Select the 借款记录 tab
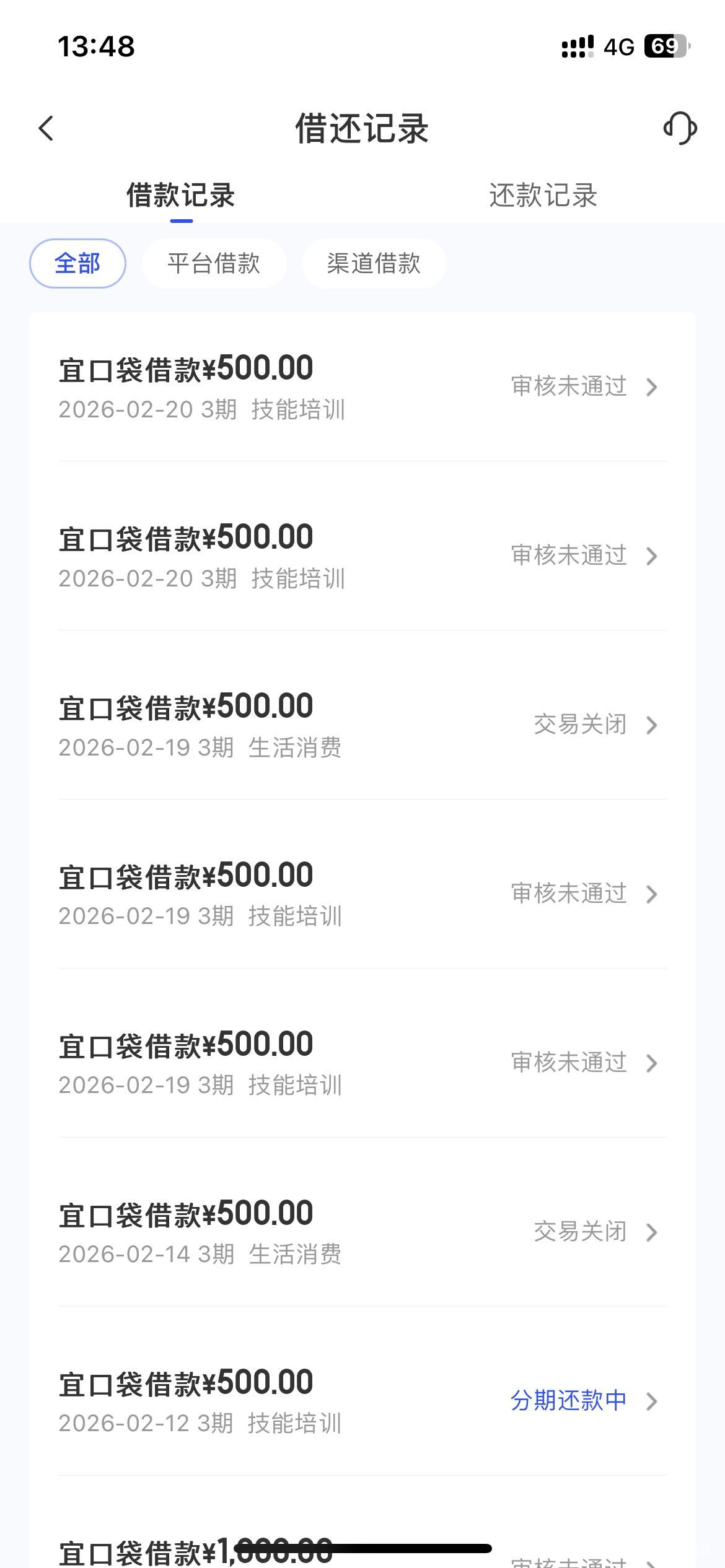This screenshot has width=725, height=1568. pyautogui.click(x=181, y=196)
